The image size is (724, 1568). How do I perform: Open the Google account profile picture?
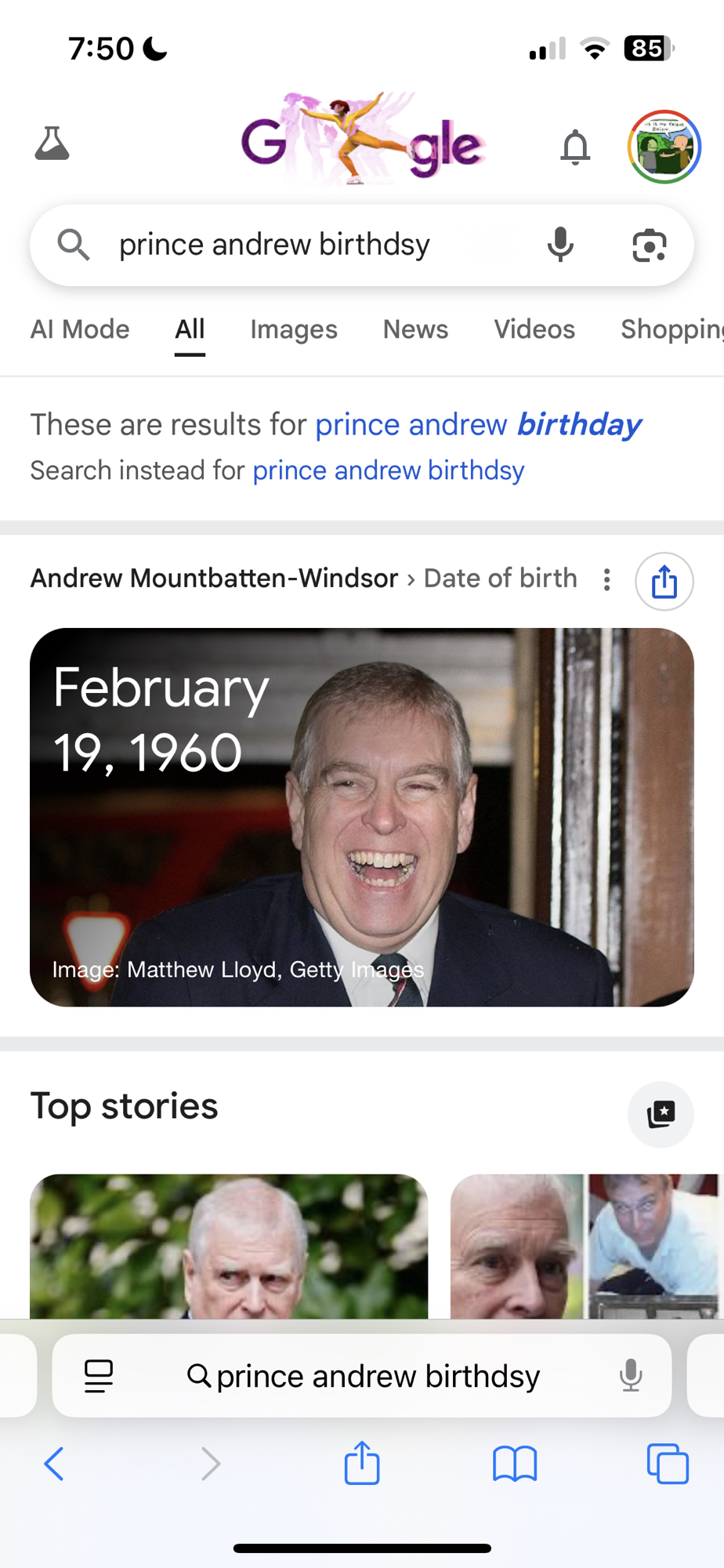[x=664, y=147]
